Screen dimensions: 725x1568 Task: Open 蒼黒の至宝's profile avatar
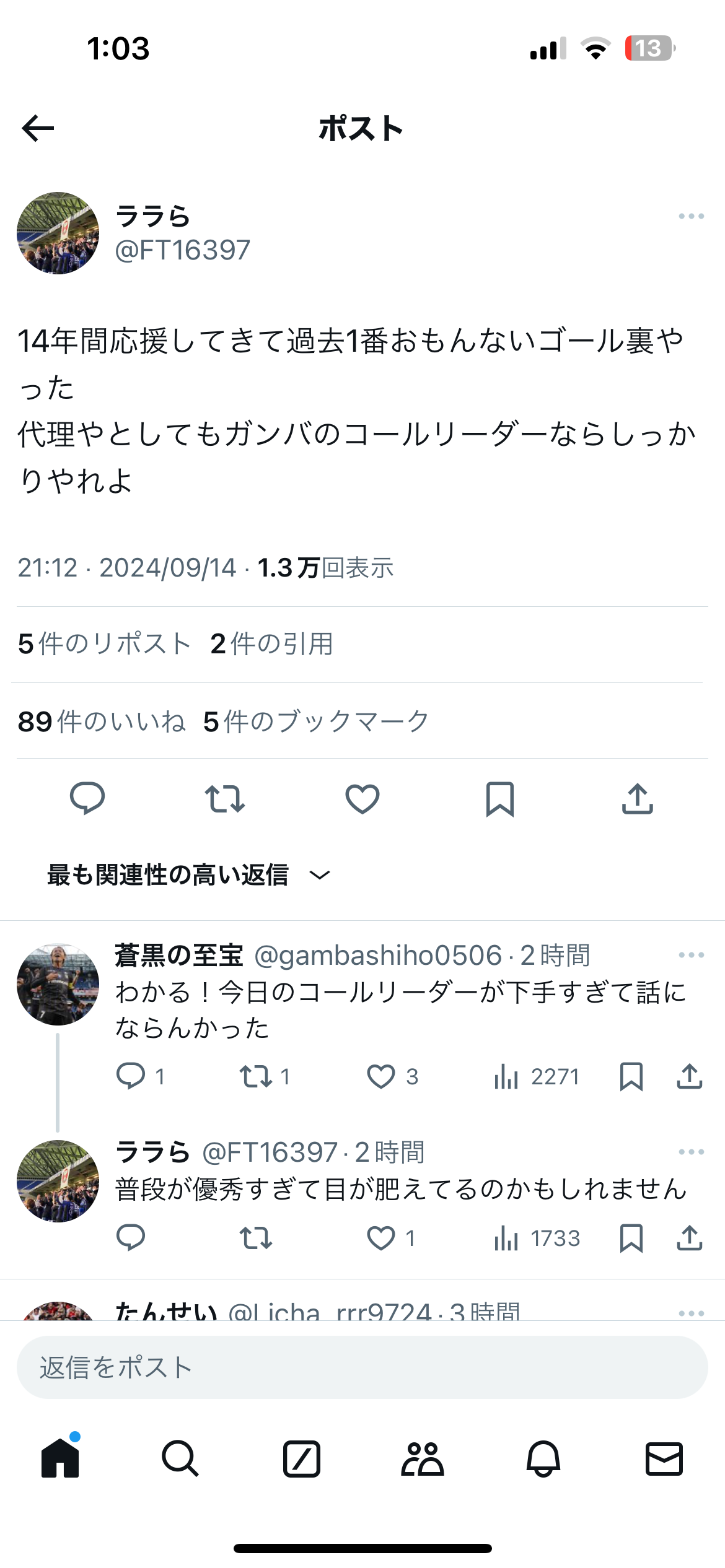58,984
